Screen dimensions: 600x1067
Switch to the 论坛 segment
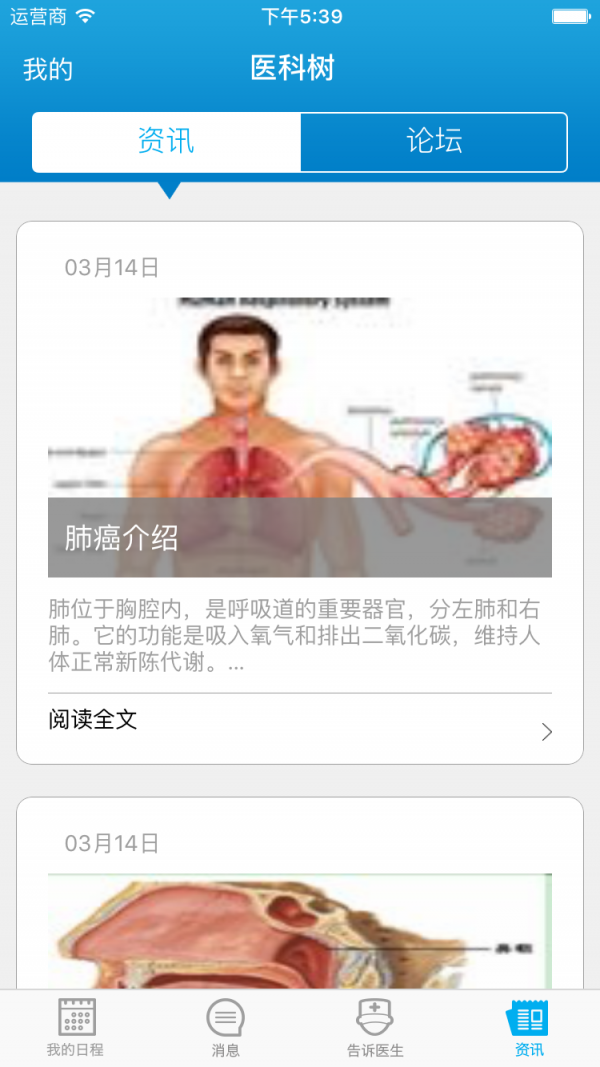tap(434, 142)
